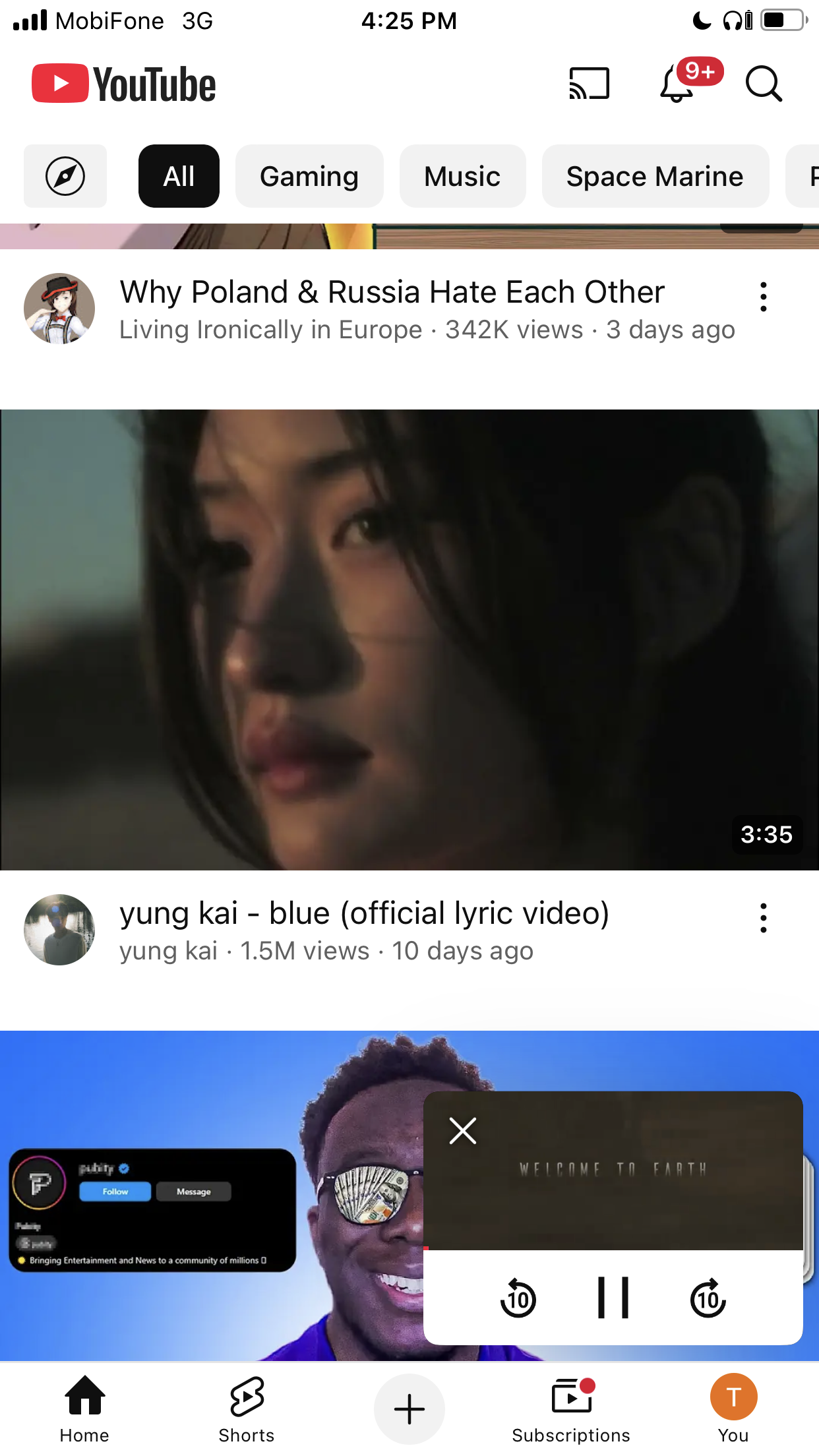The image size is (819, 1456).
Task: Switch to the Subscriptions tab
Action: pos(571,1409)
